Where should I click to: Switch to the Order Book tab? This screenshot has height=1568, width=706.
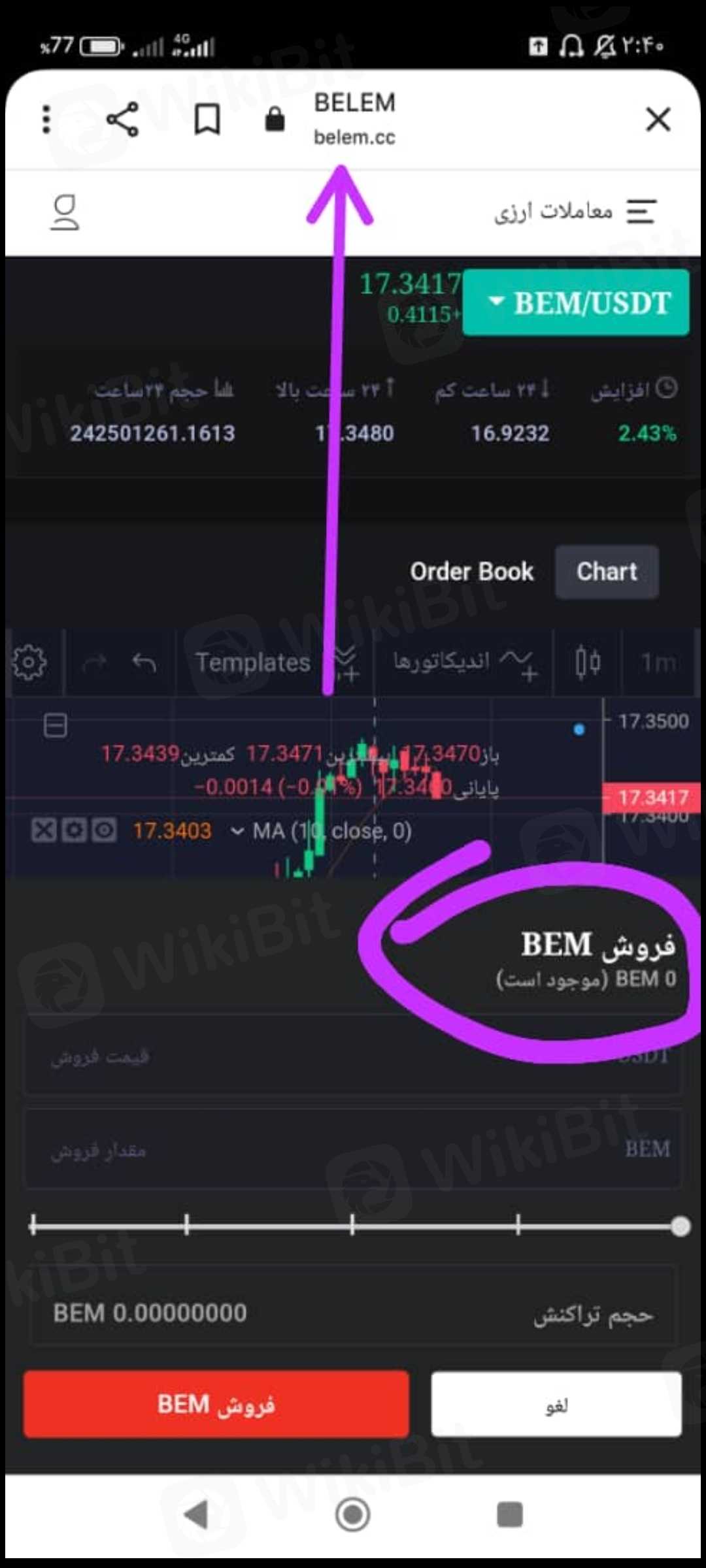(x=471, y=572)
